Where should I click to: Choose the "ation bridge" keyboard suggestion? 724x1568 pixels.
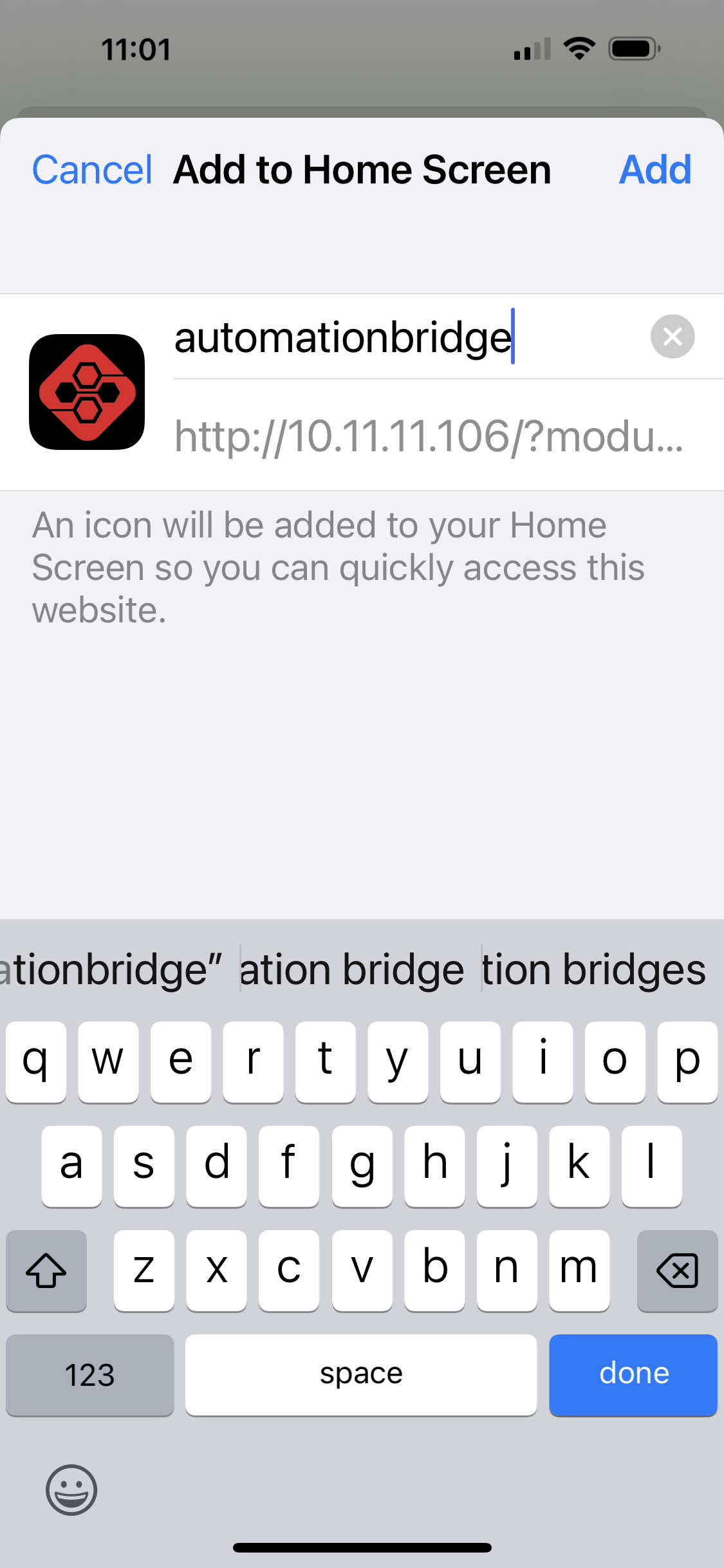pyautogui.click(x=352, y=969)
